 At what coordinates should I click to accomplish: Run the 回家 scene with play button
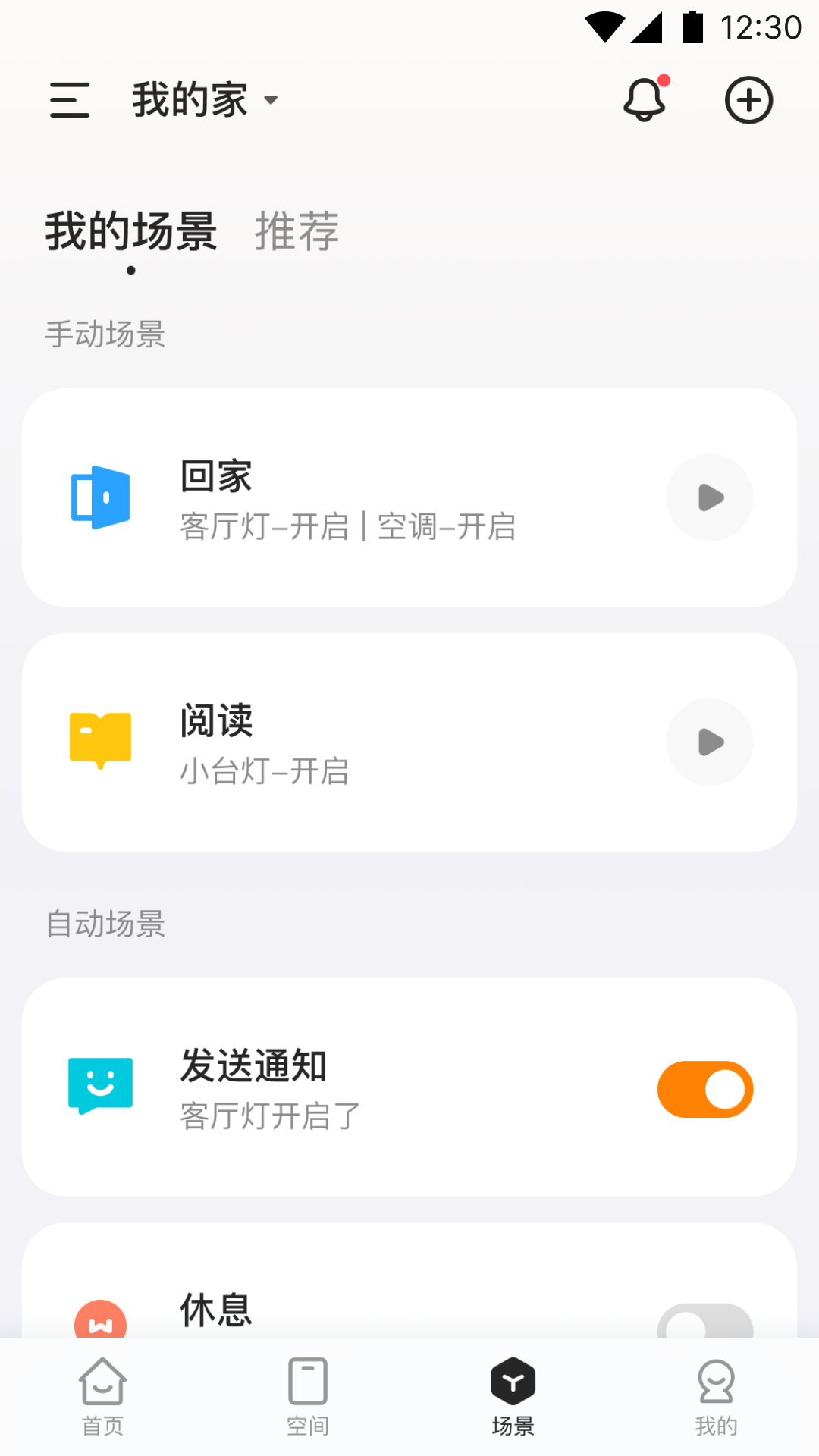[x=709, y=497]
